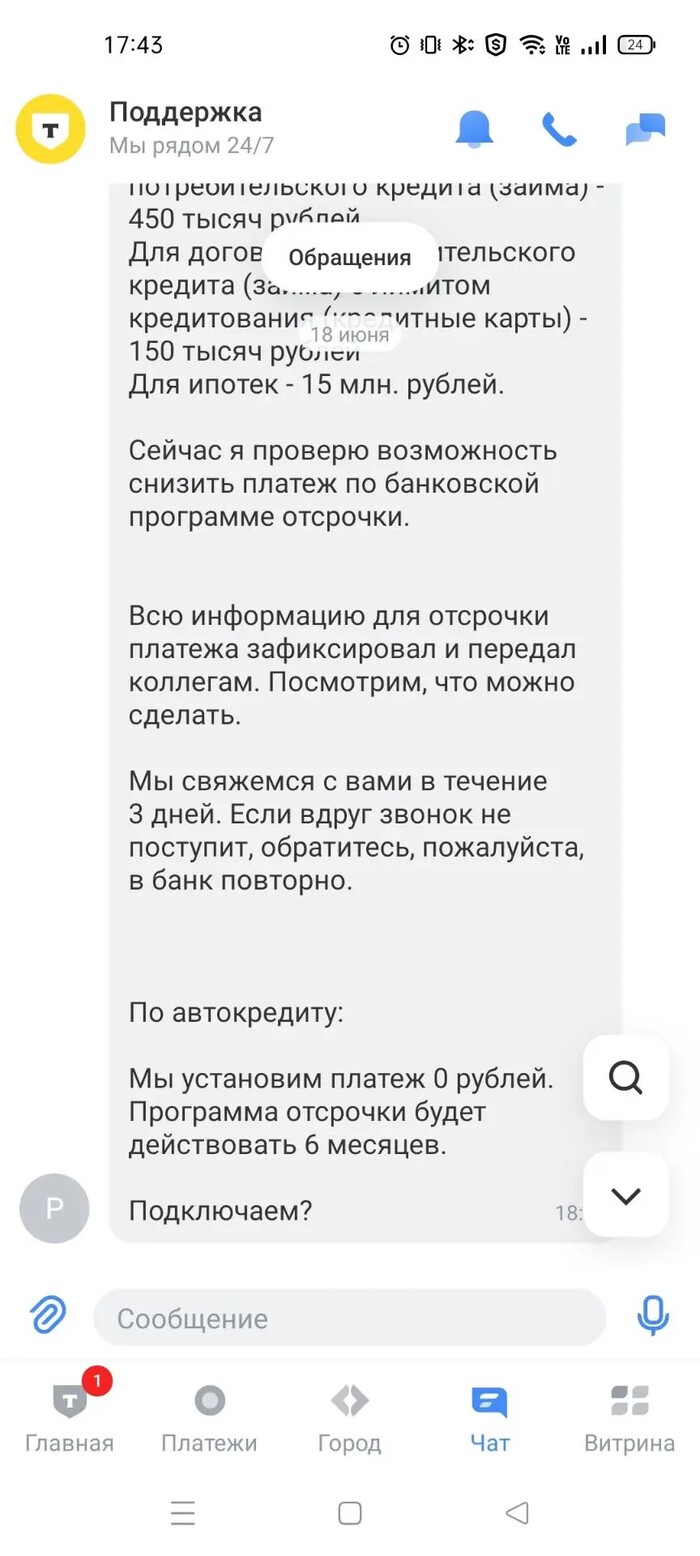Switch to the Главная tab
The height and width of the screenshot is (1556, 700).
(69, 1418)
